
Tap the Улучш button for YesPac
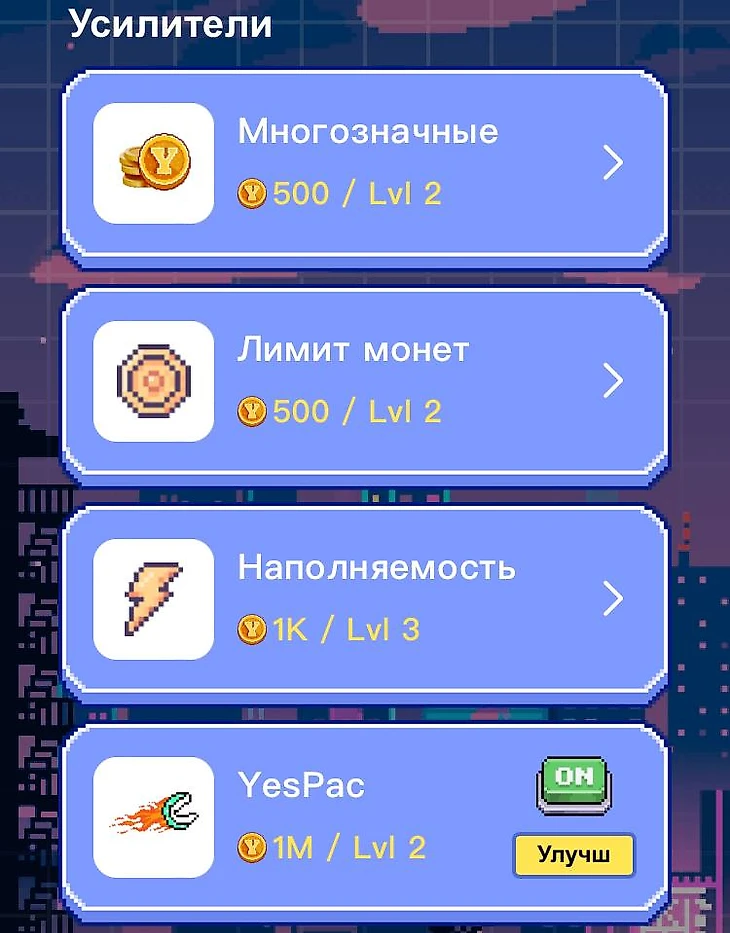(x=573, y=855)
